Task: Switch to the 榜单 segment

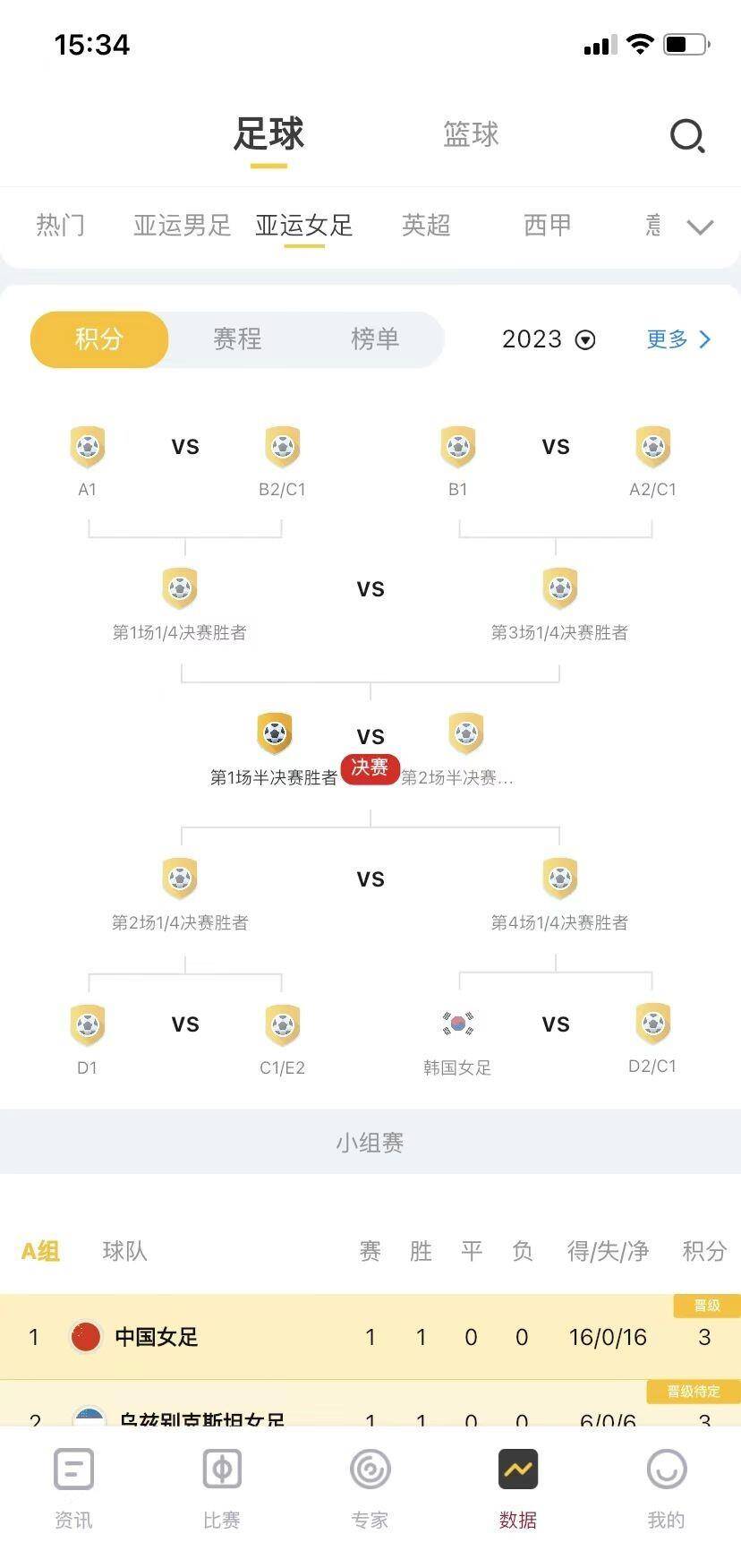Action: point(375,338)
